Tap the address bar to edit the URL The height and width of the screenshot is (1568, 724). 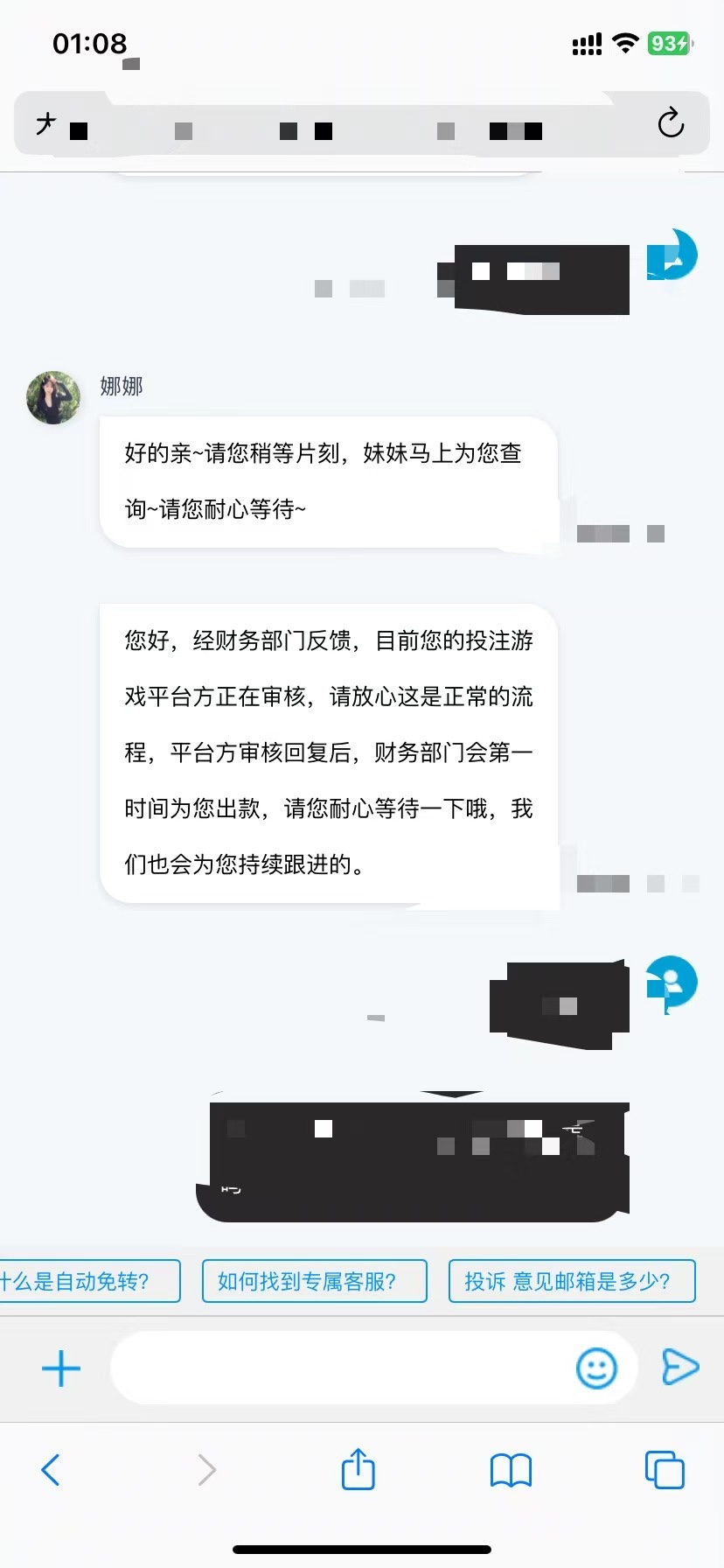click(350, 124)
